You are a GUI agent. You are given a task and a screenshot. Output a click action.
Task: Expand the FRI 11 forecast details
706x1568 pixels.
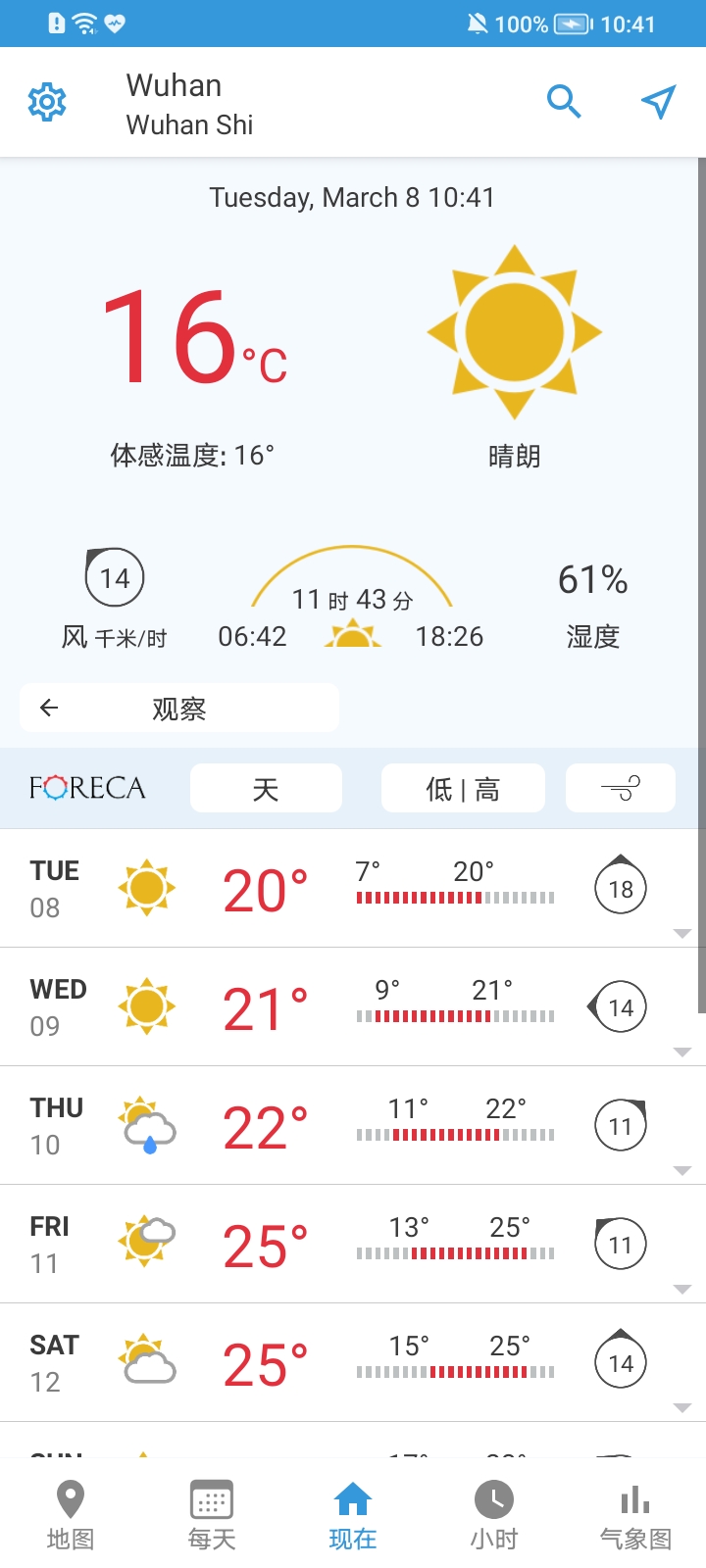pyautogui.click(x=681, y=1289)
